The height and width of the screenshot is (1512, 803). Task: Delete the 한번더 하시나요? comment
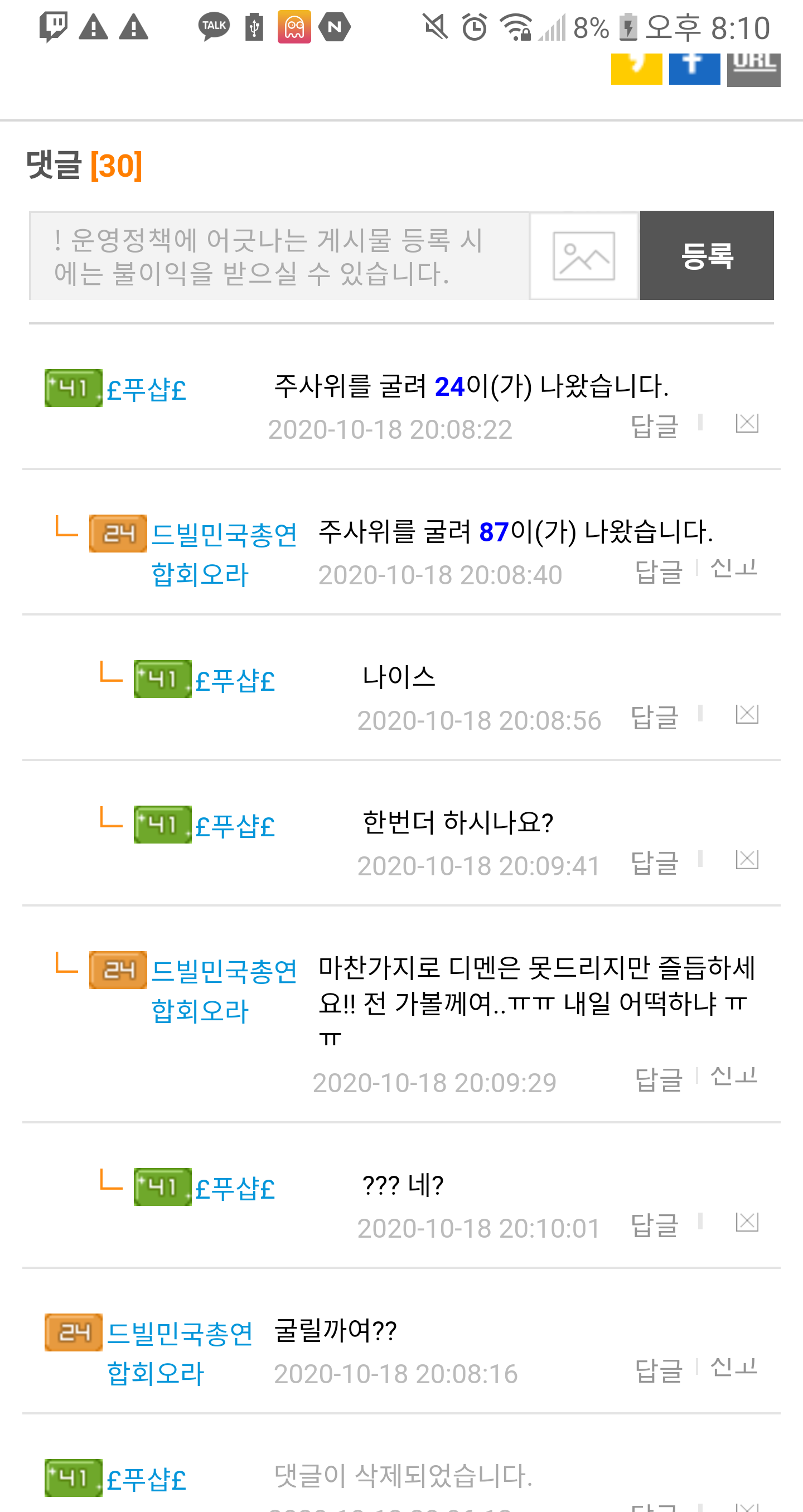click(747, 859)
